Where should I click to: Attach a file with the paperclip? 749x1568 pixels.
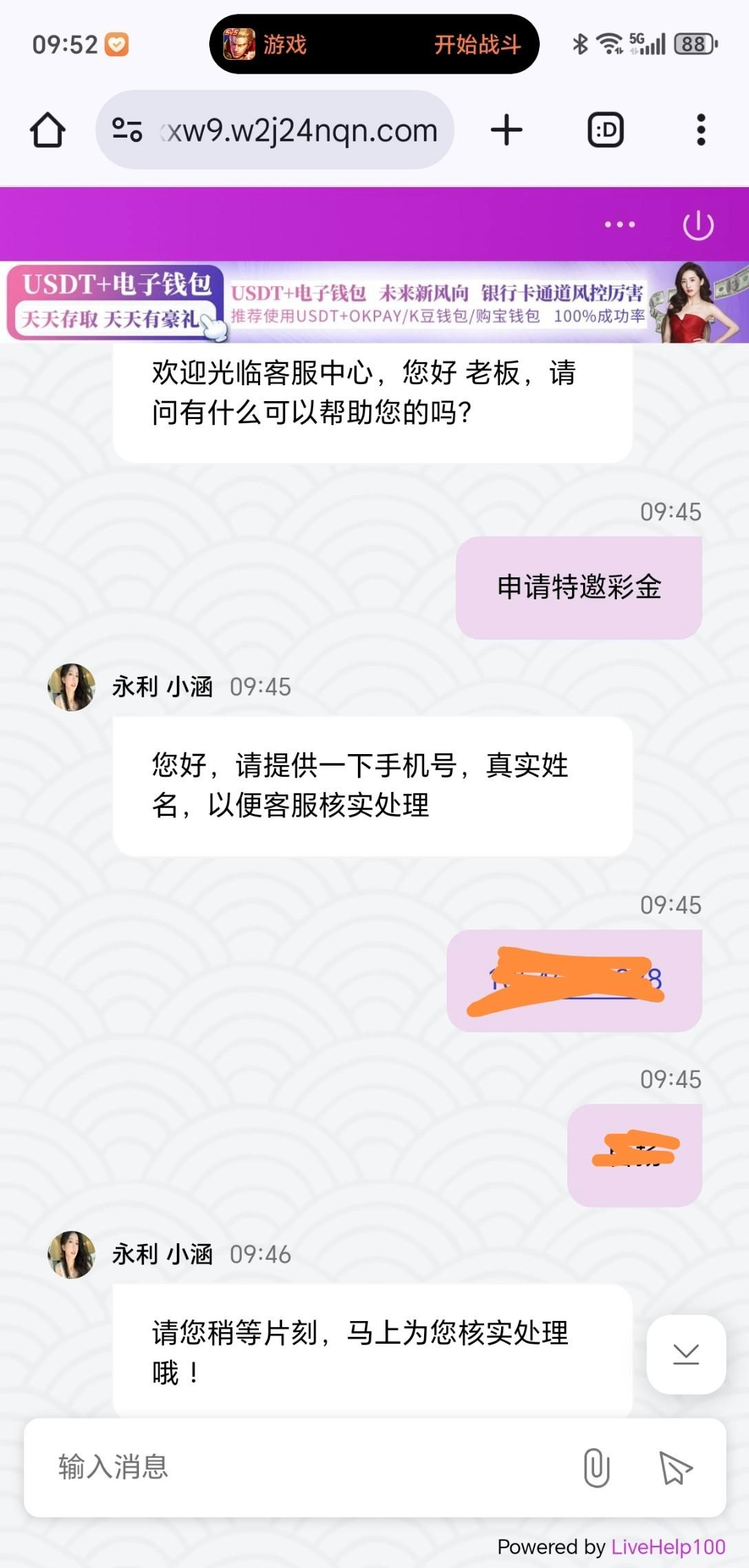pos(596,1468)
